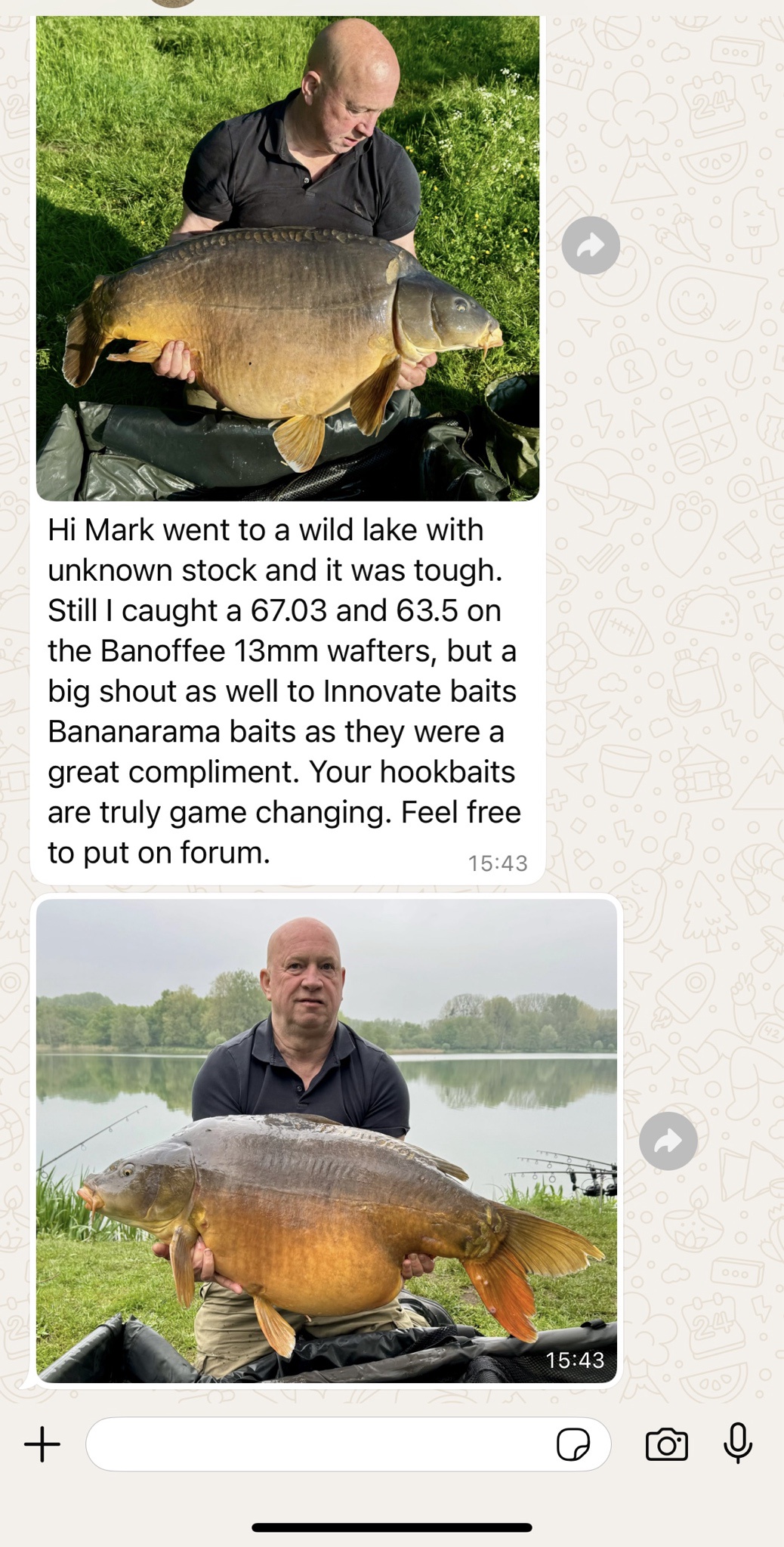This screenshot has width=784, height=1547.
Task: Forward the lakeside carp photo message
Action: coord(668,1141)
